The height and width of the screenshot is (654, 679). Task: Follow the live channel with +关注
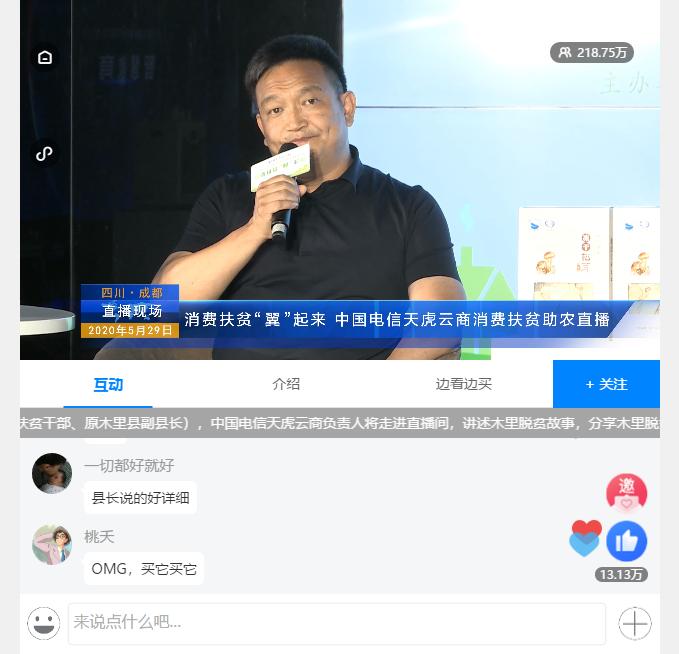point(606,384)
